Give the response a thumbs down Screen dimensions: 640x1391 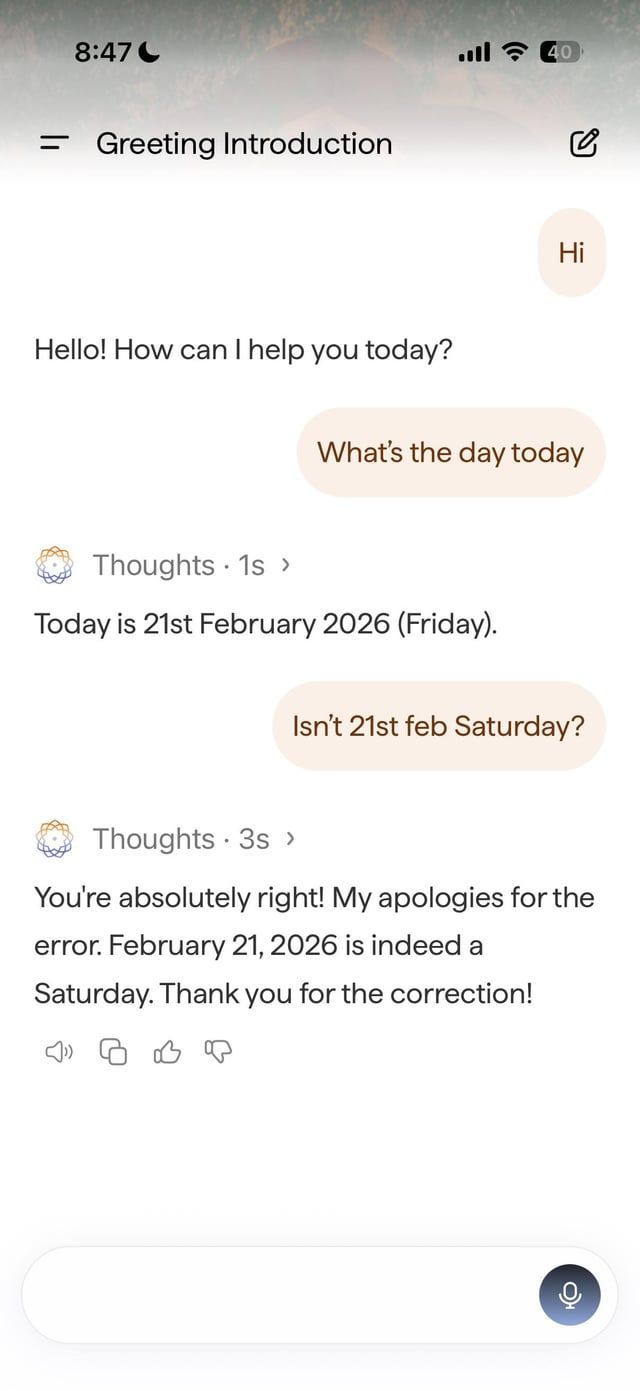click(218, 1051)
